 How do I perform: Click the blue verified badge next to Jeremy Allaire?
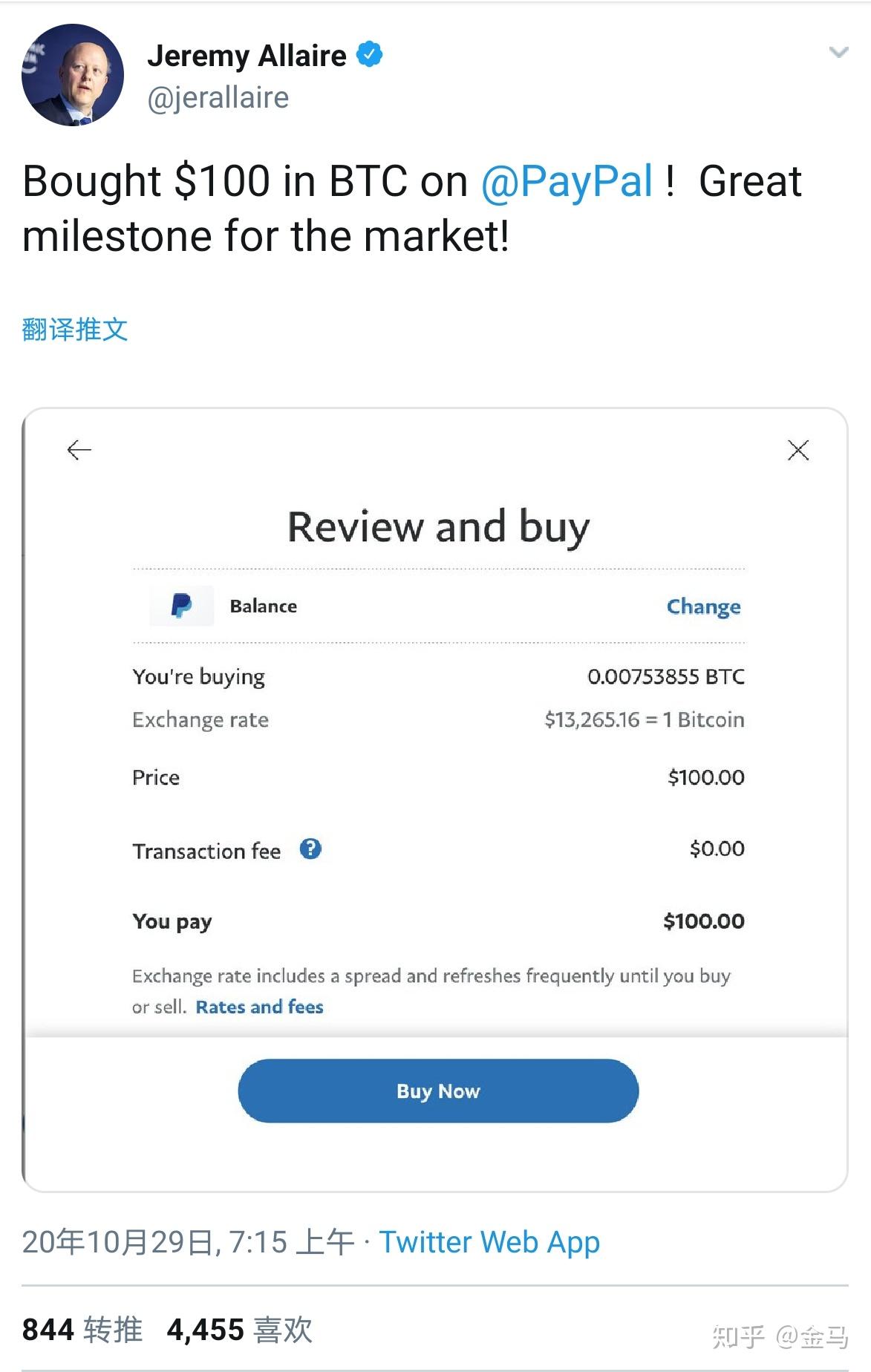coord(371,53)
